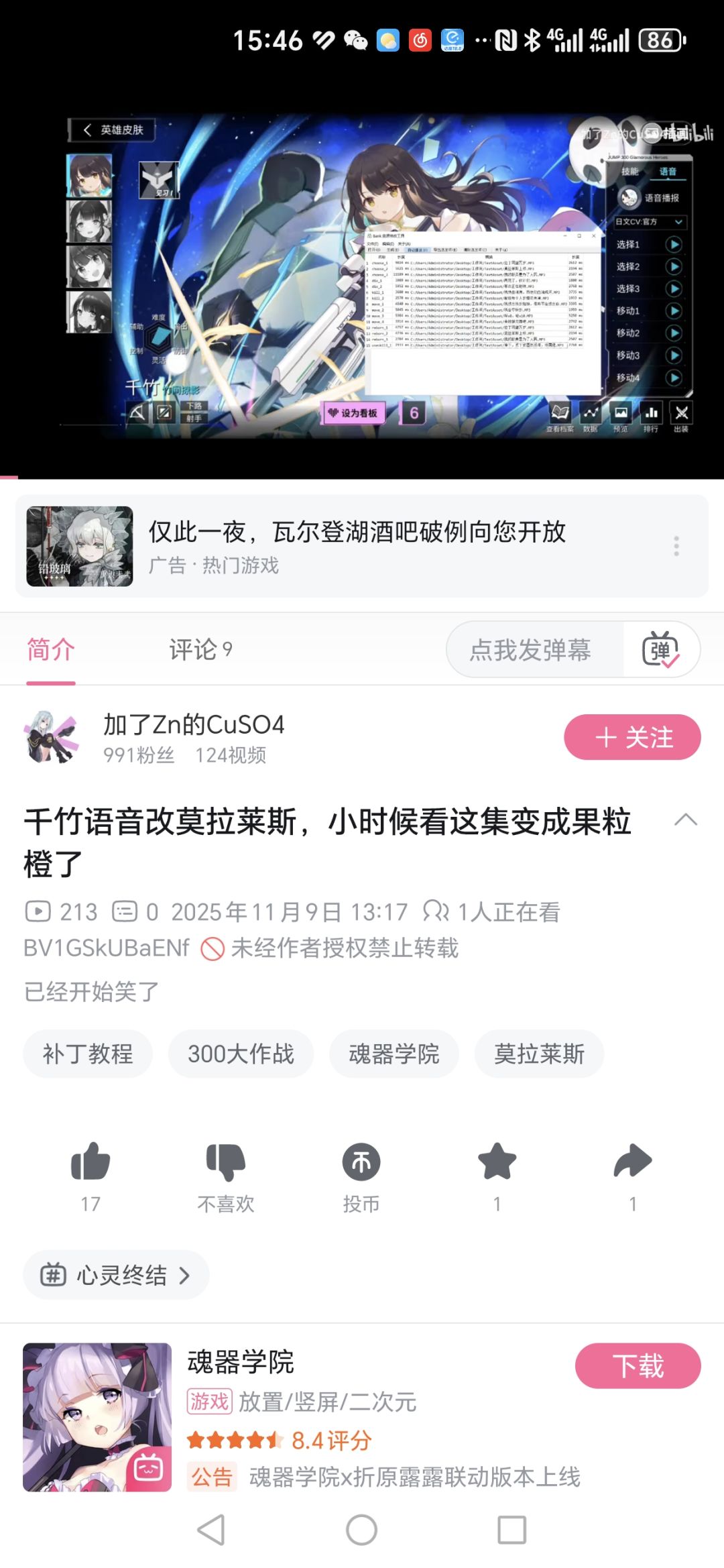
Task: Give a coin with 投币
Action: (361, 1176)
